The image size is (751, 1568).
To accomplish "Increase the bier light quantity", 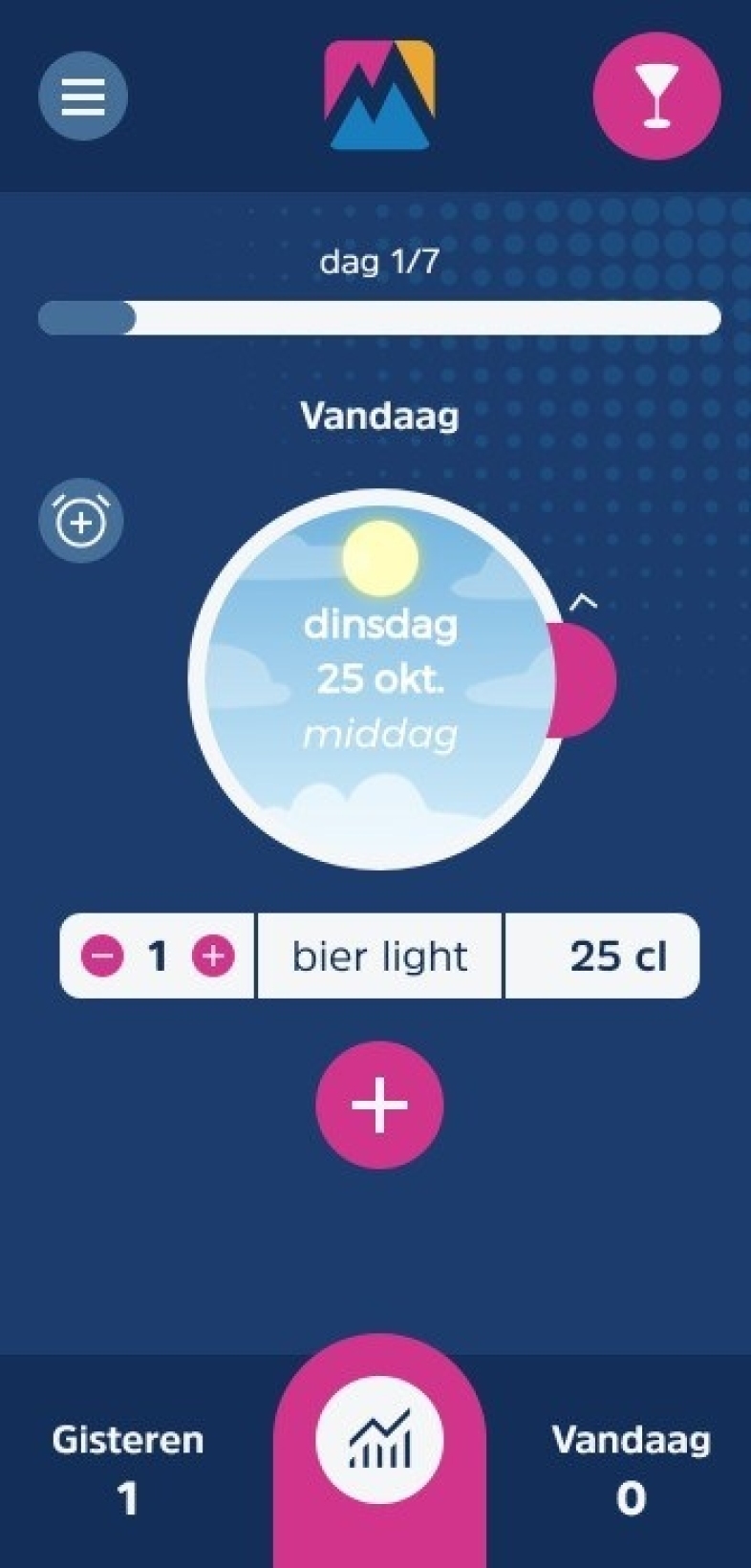I will 213,956.
